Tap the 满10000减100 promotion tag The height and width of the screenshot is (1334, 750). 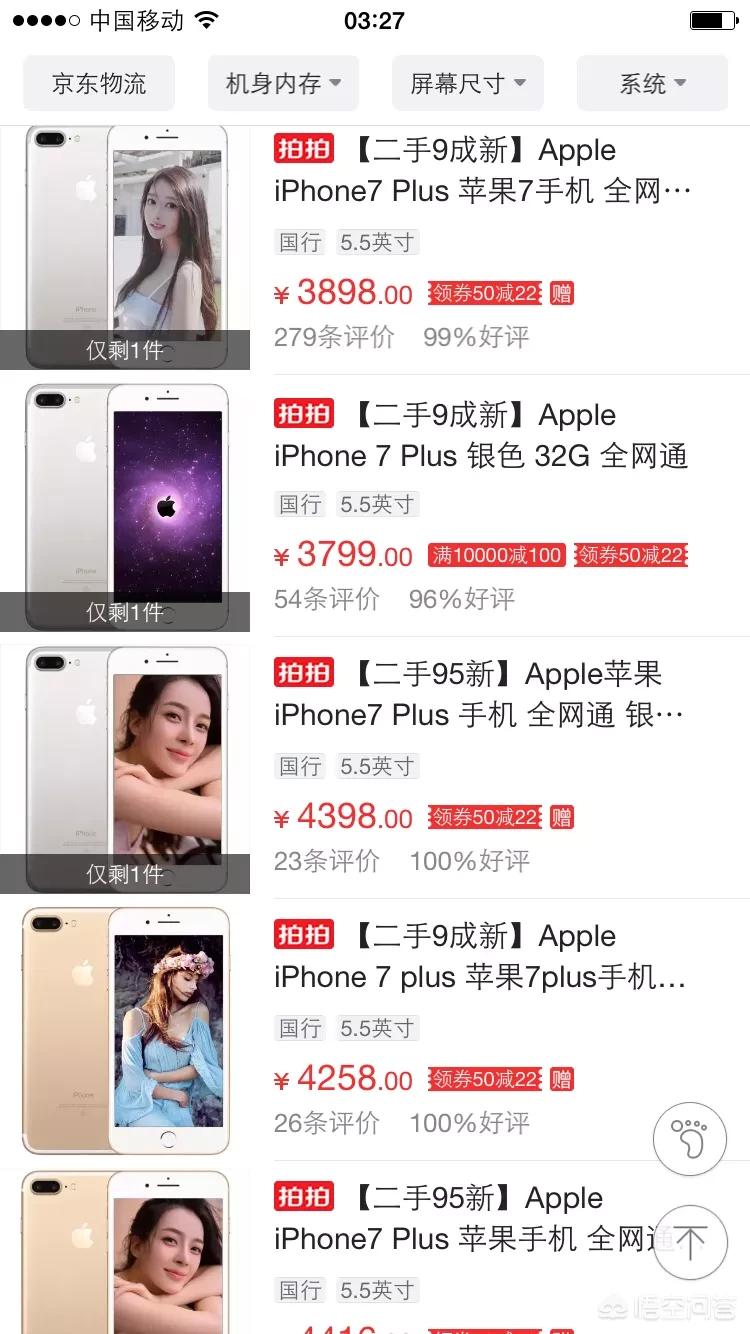pos(497,555)
